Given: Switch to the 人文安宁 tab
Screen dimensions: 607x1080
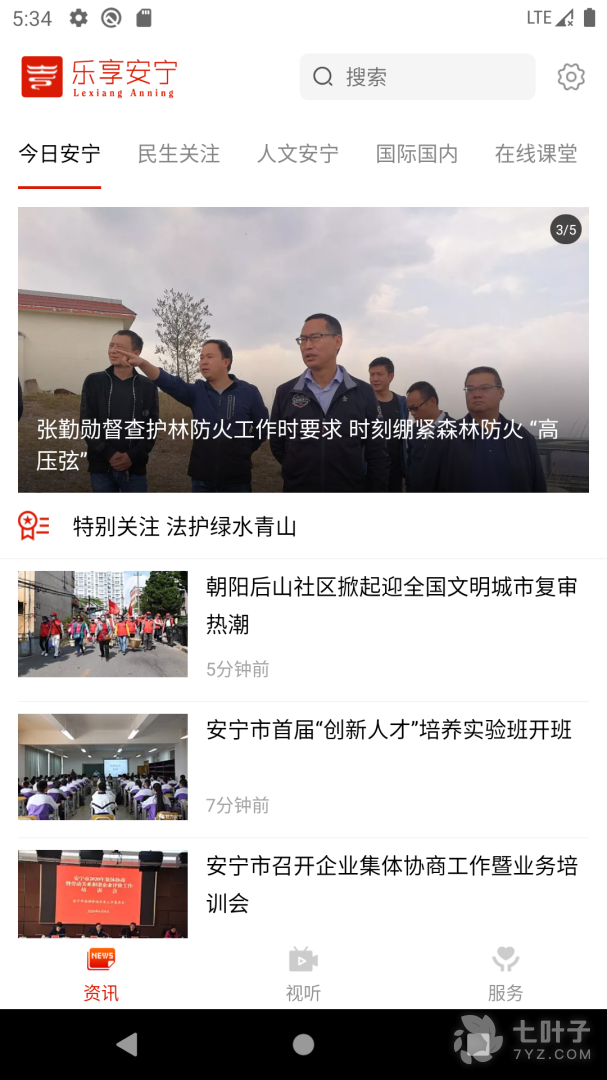Looking at the screenshot, I should (297, 154).
